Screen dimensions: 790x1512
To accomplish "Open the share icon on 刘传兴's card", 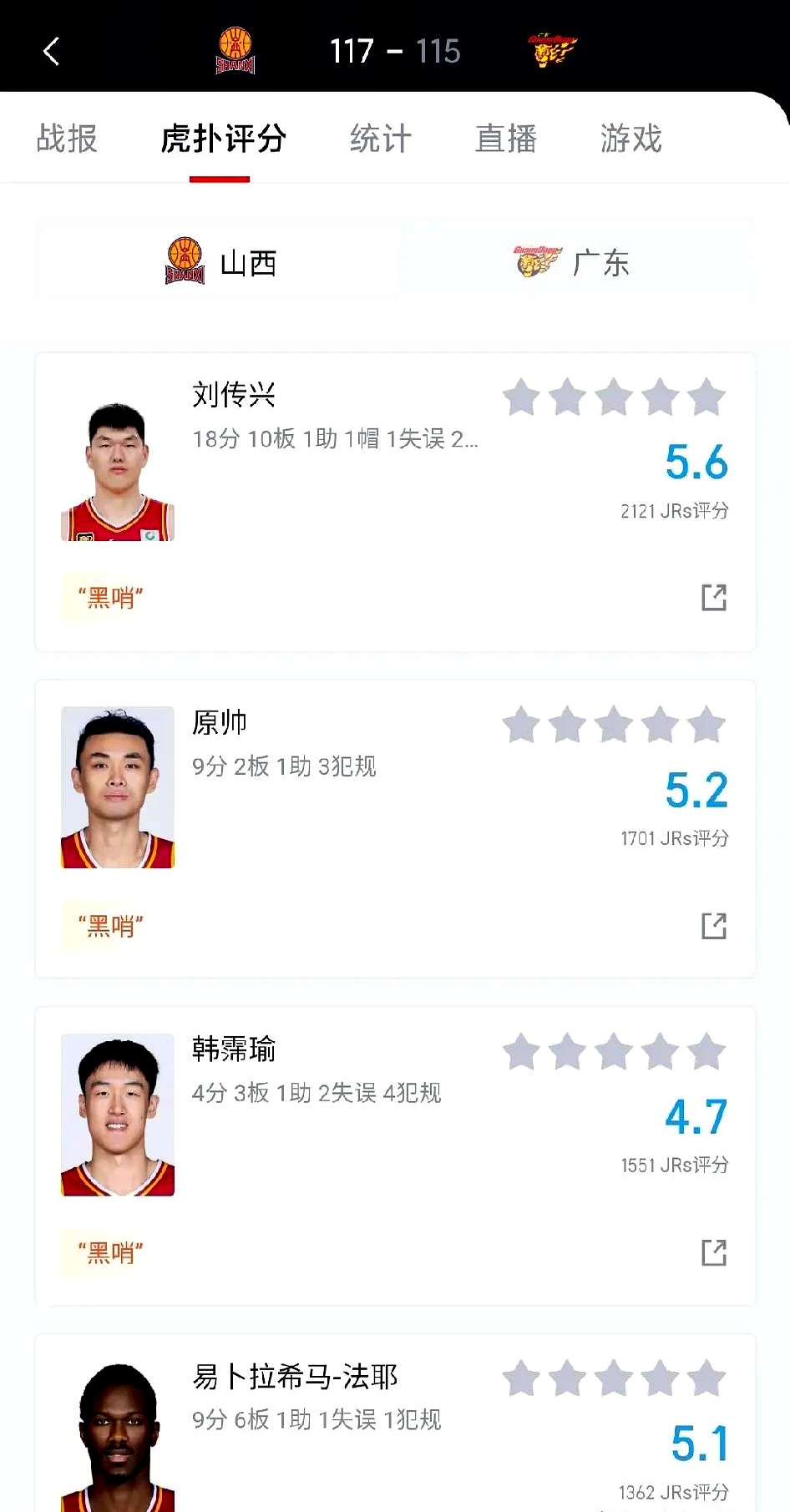I will (713, 598).
